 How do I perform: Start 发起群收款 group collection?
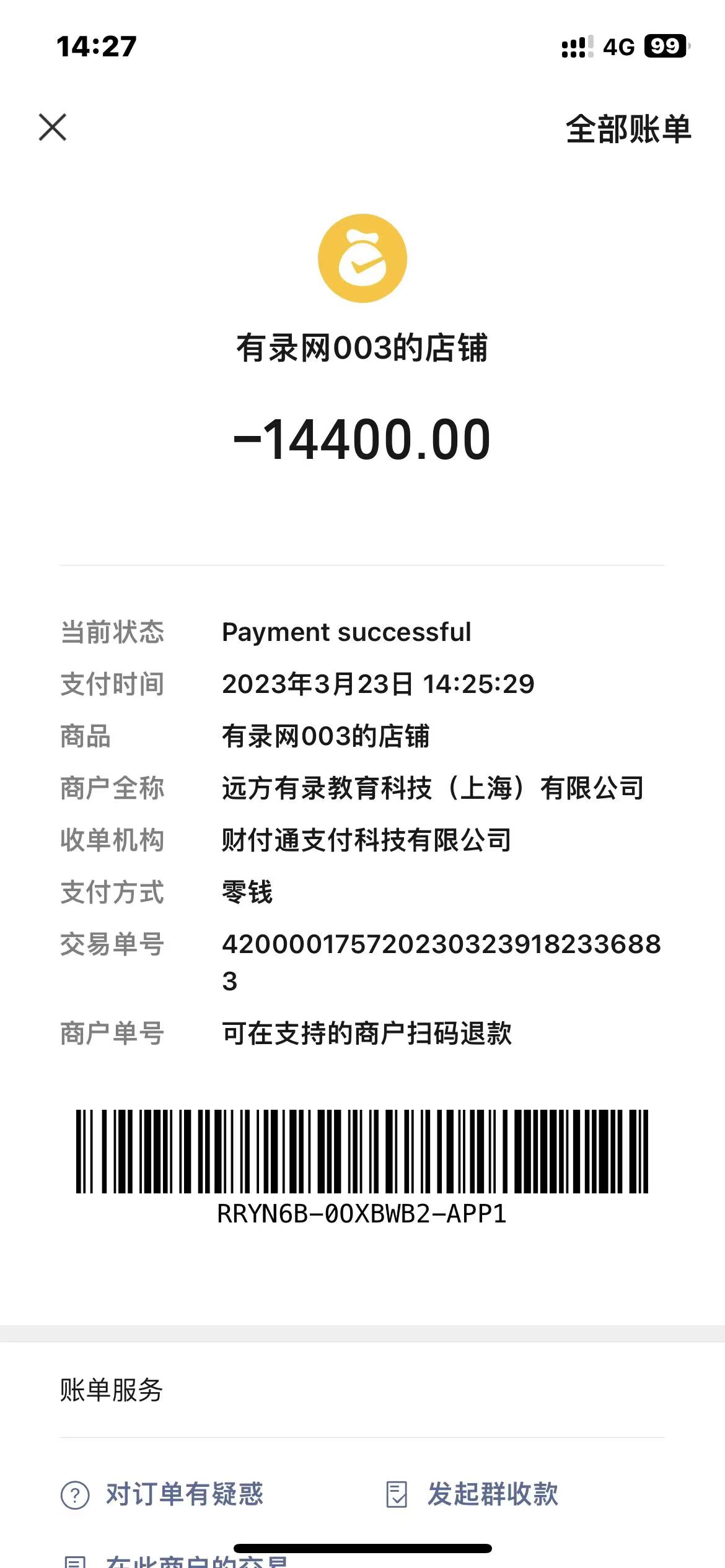(473, 1494)
